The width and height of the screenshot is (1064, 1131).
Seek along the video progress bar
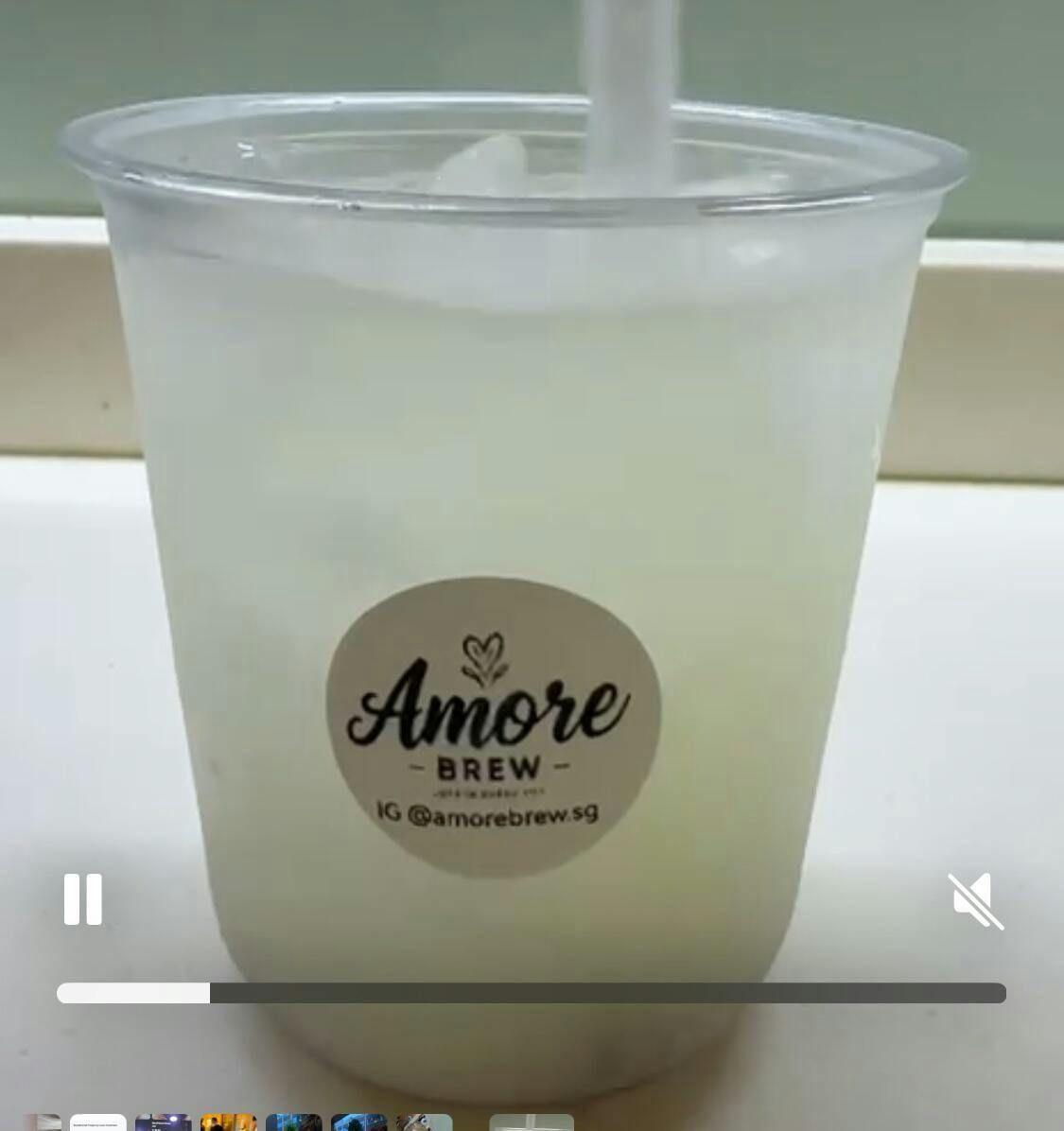pyautogui.click(x=531, y=993)
